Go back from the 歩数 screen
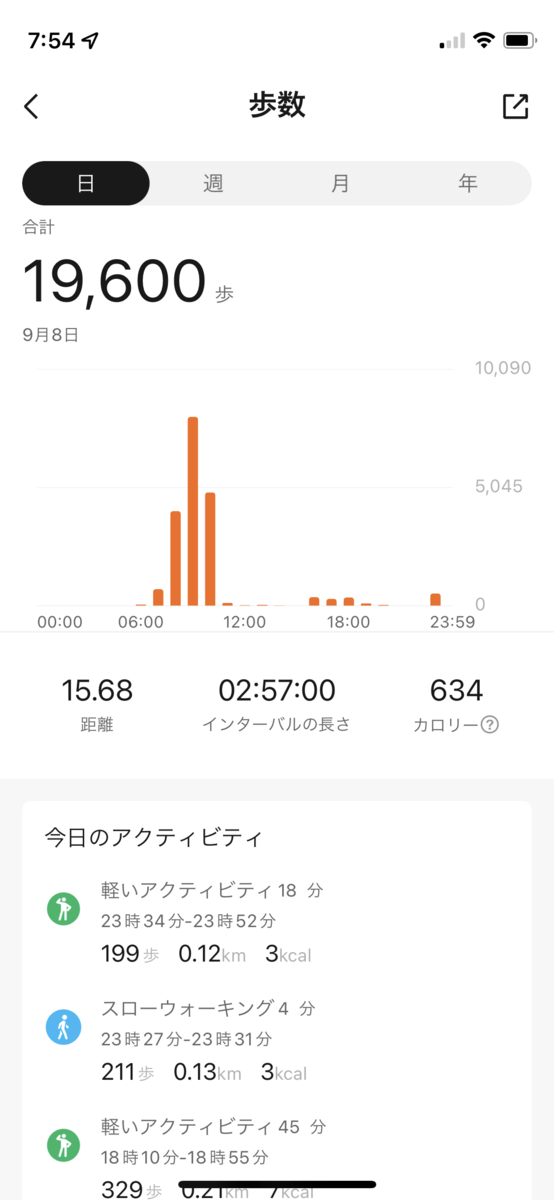The image size is (554, 1200). 32,106
